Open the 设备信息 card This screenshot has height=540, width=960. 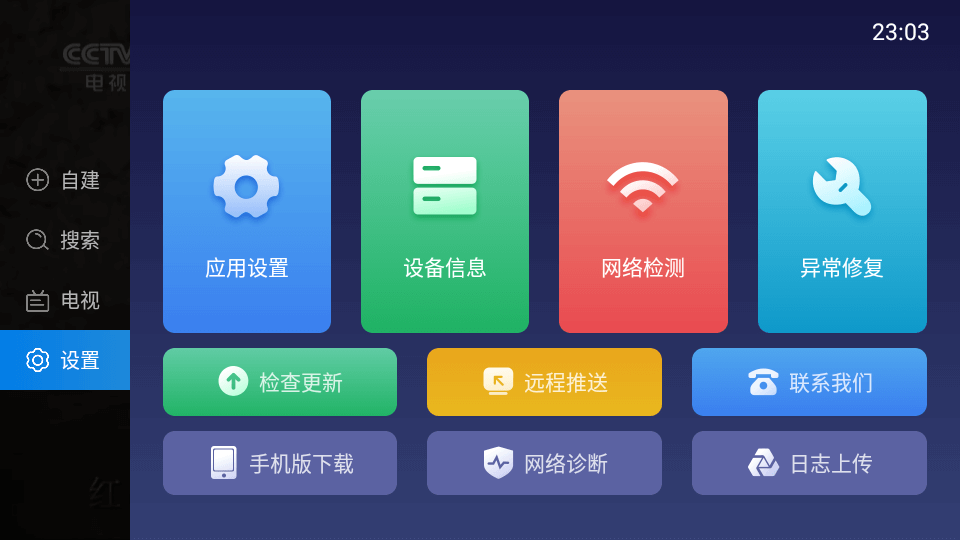(x=445, y=211)
